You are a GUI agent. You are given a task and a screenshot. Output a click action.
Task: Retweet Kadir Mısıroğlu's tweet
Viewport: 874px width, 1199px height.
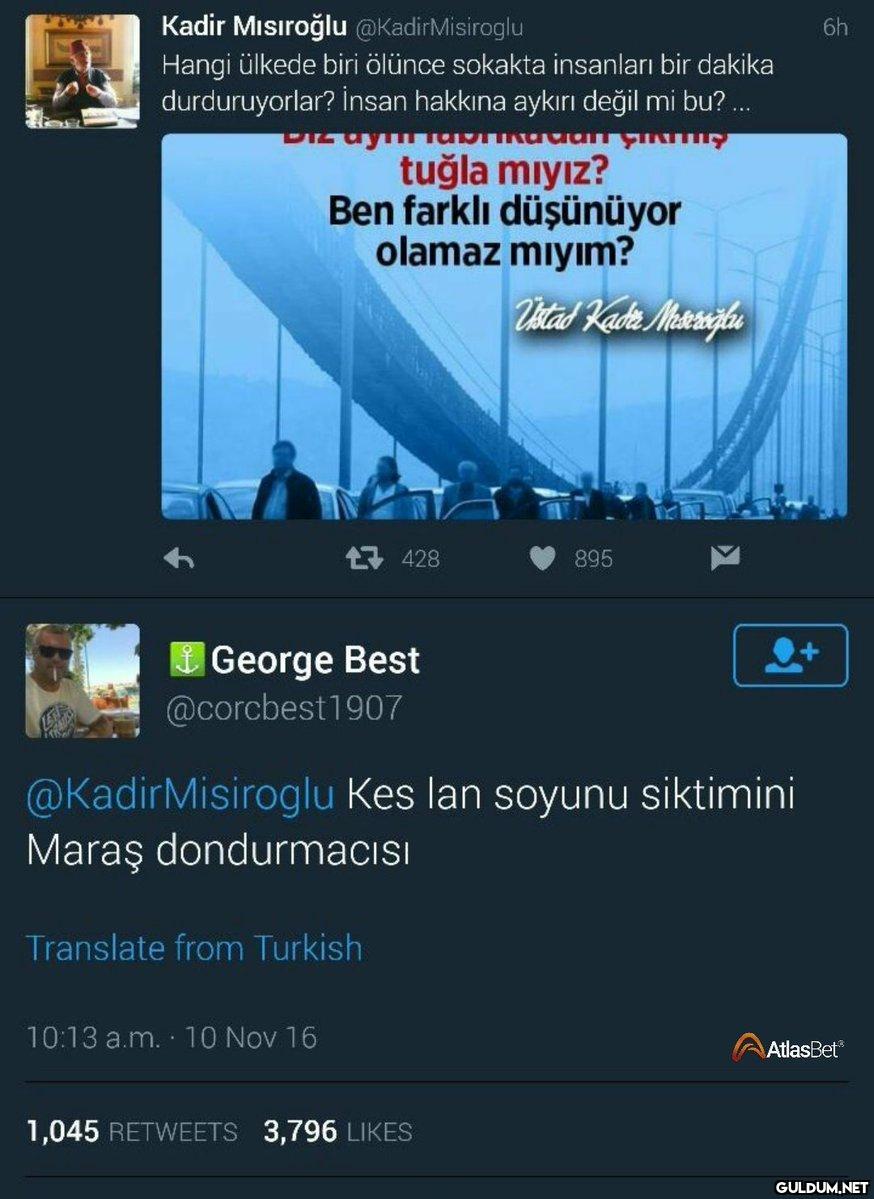[363, 559]
